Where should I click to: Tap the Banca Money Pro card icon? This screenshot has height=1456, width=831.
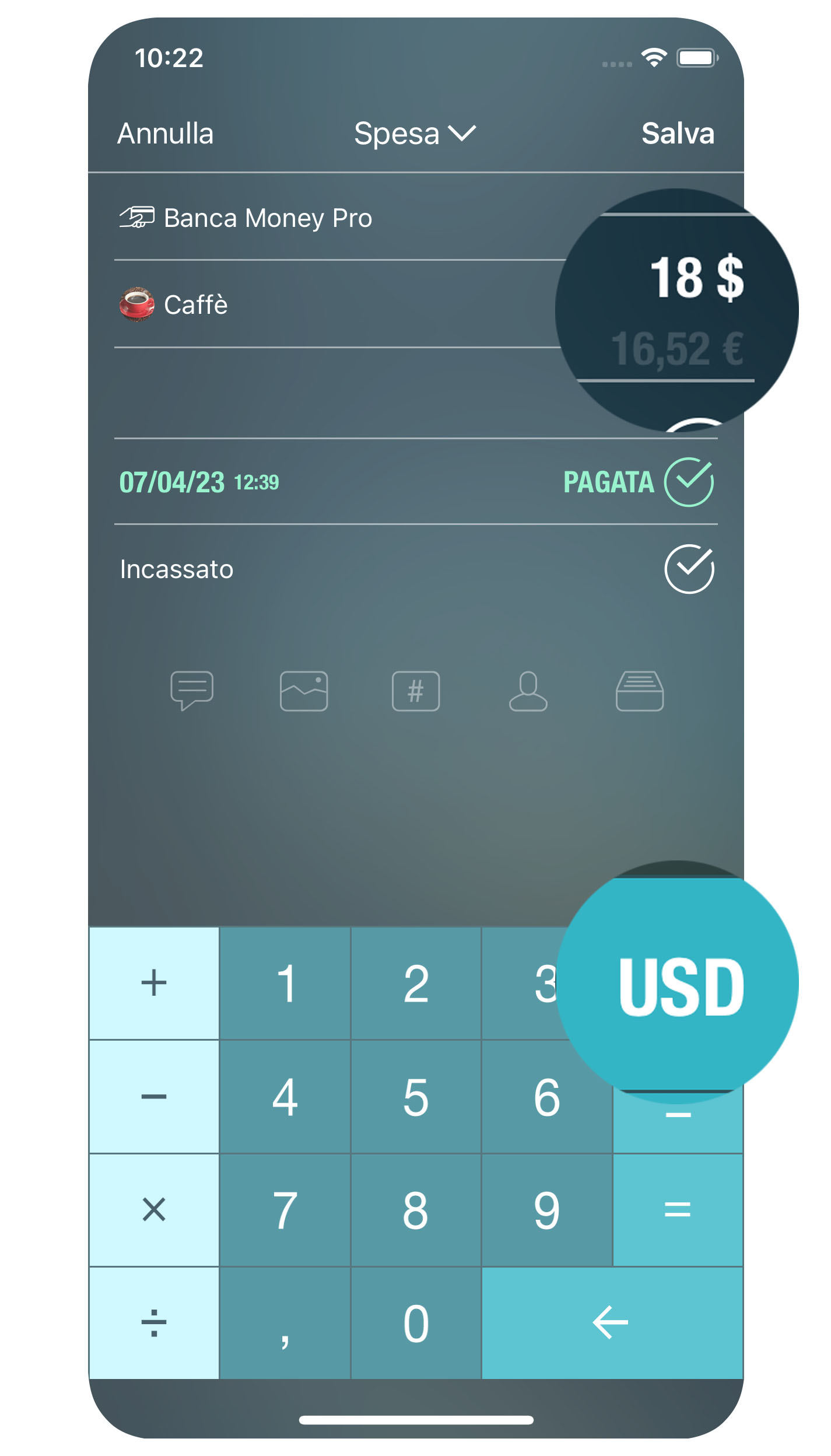click(139, 218)
